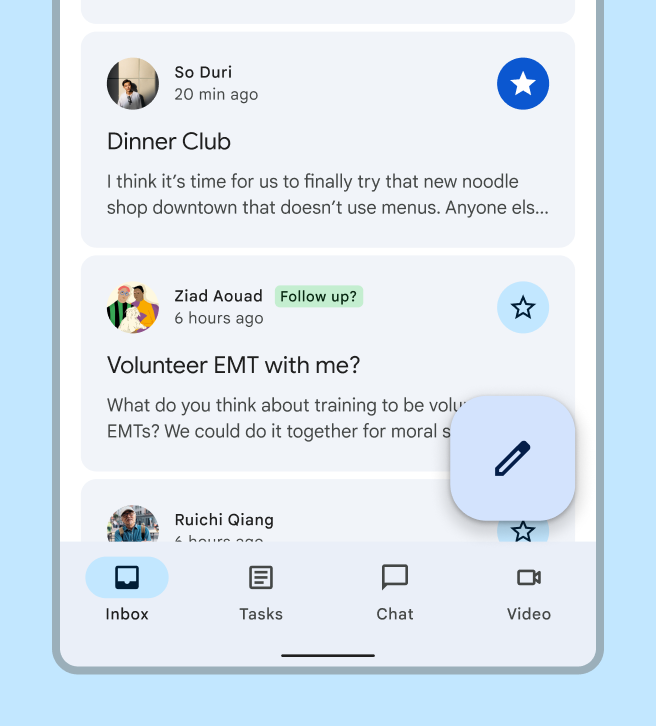This screenshot has width=656, height=726.
Task: Select the Inbox tab
Action: click(127, 591)
